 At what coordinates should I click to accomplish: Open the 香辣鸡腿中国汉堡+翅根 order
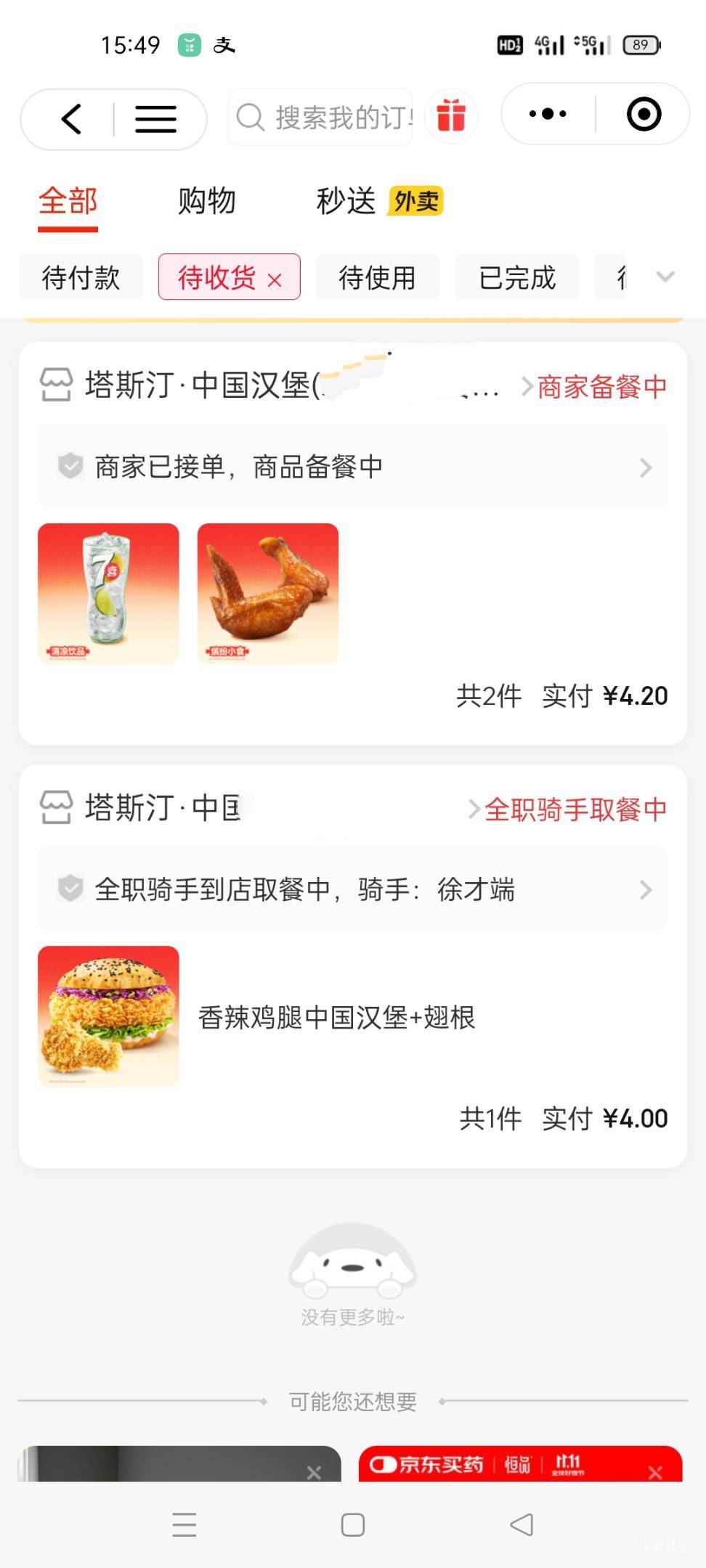[x=336, y=1017]
